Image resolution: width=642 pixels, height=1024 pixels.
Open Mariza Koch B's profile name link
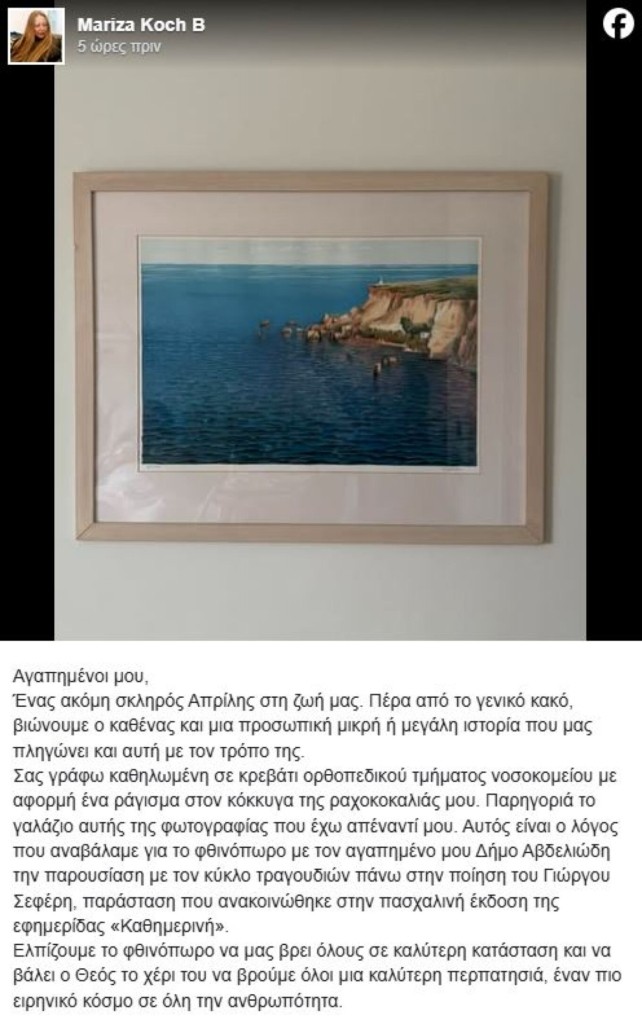pyautogui.click(x=141, y=25)
